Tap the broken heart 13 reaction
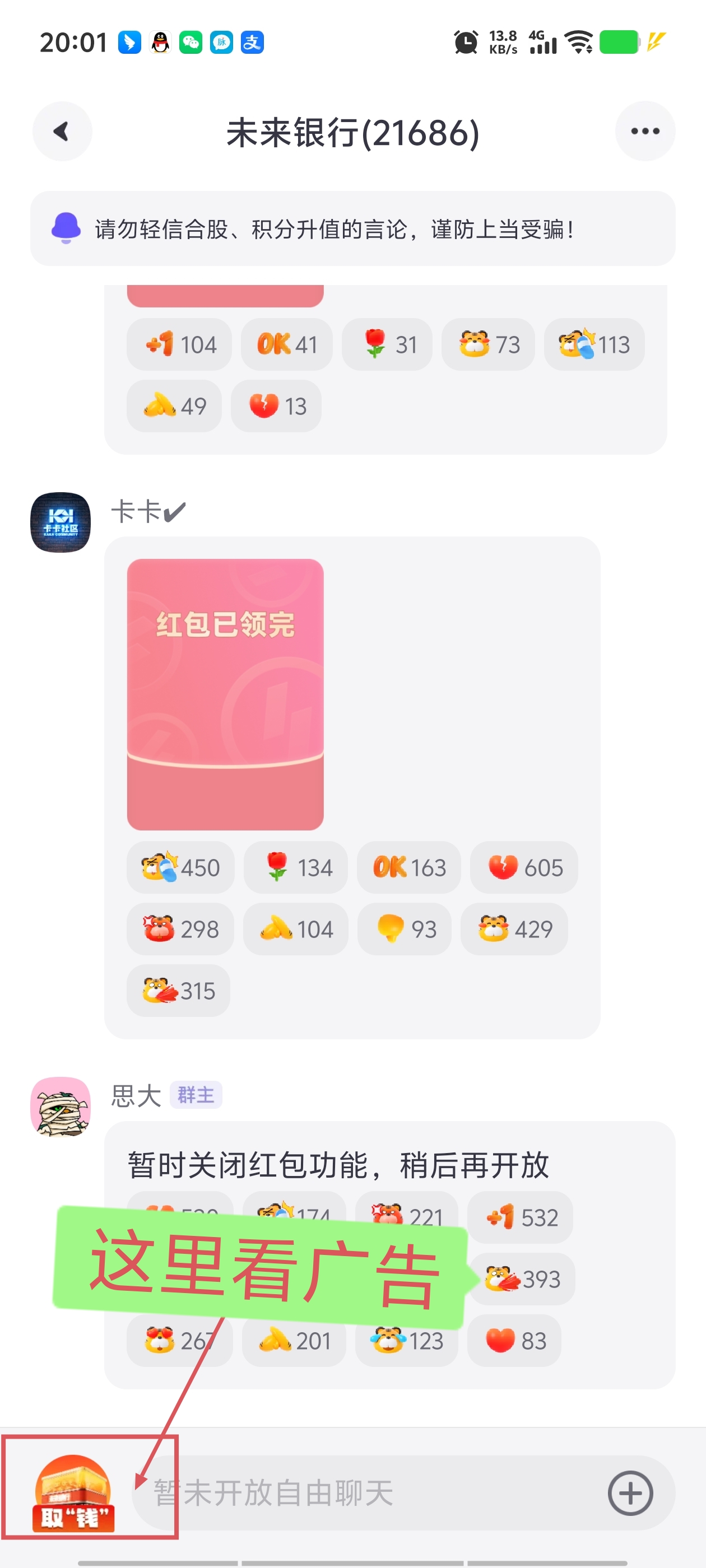 (x=276, y=406)
